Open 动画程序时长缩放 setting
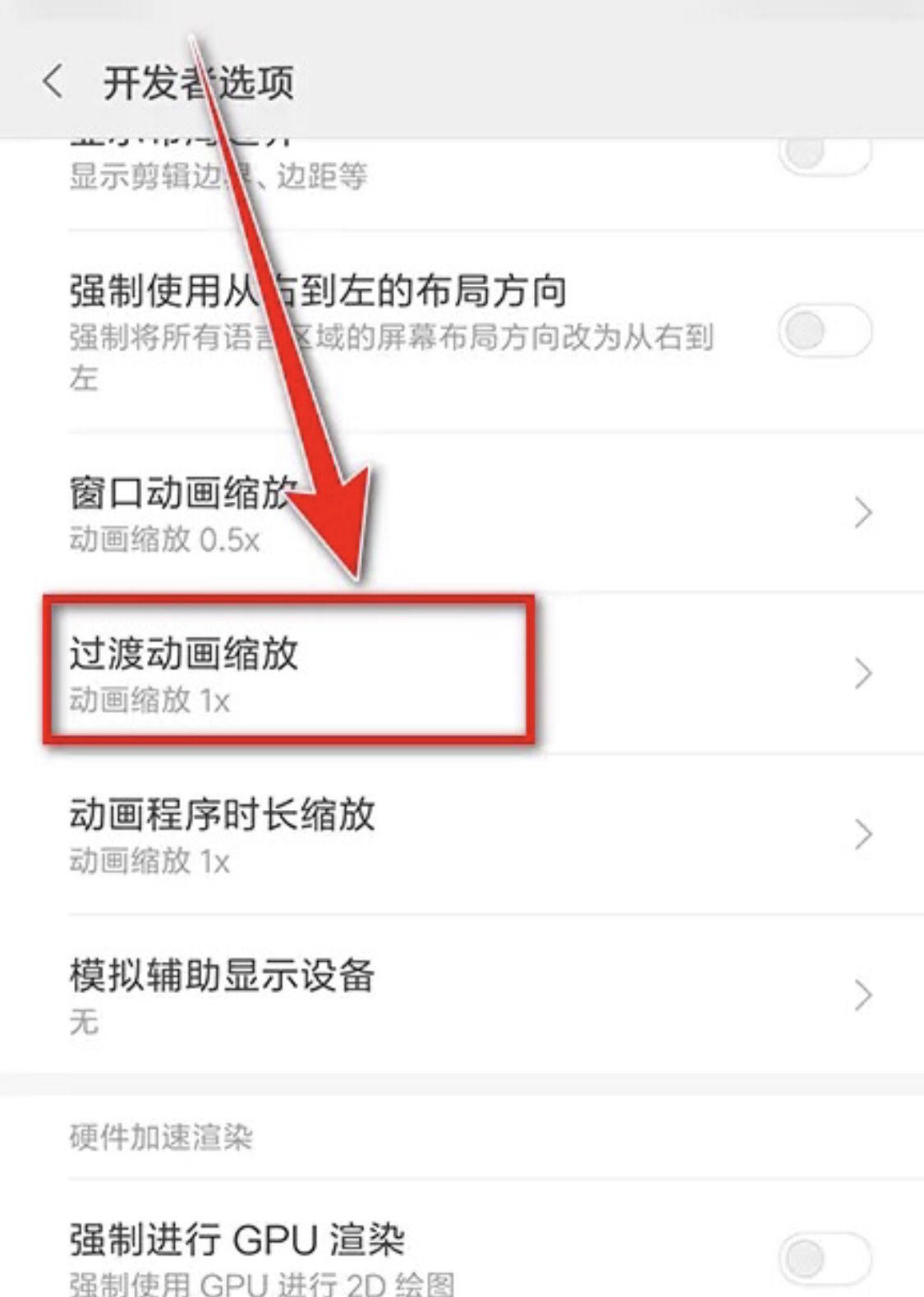Viewport: 924px width, 1297px height. click(x=460, y=835)
